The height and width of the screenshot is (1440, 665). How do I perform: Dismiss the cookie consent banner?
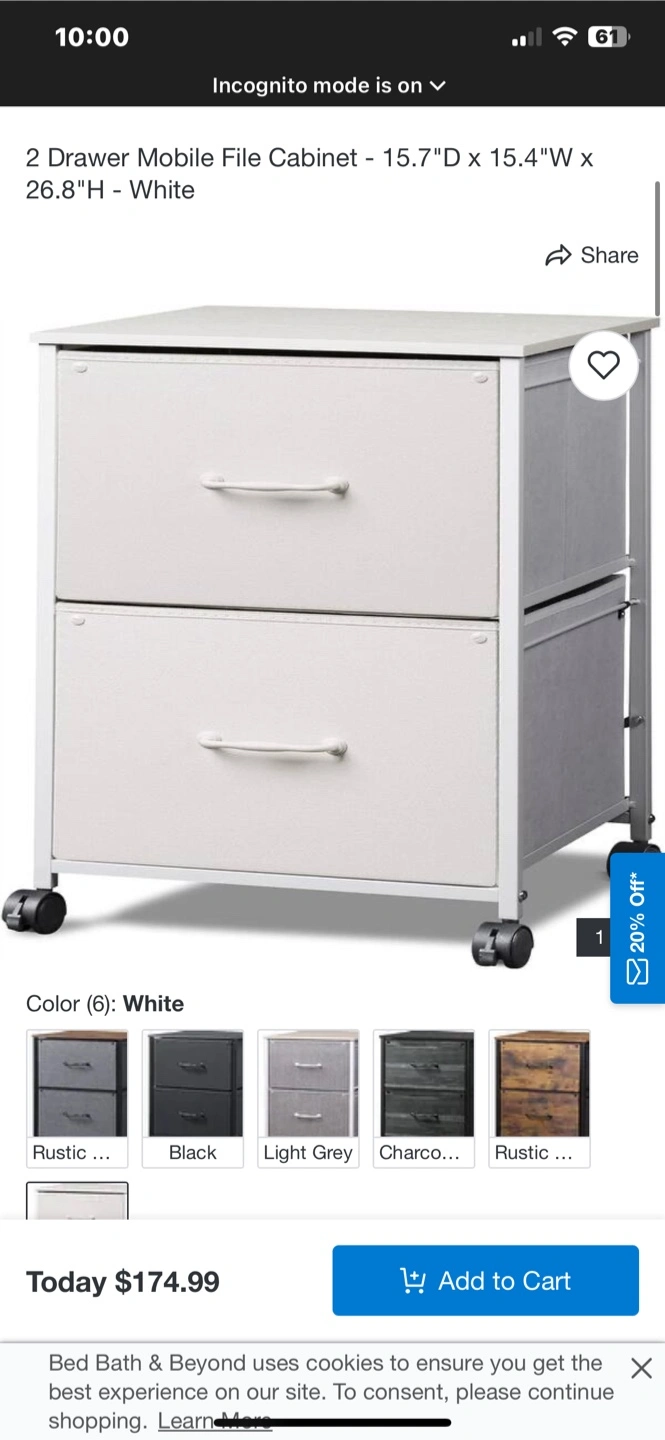642,1368
